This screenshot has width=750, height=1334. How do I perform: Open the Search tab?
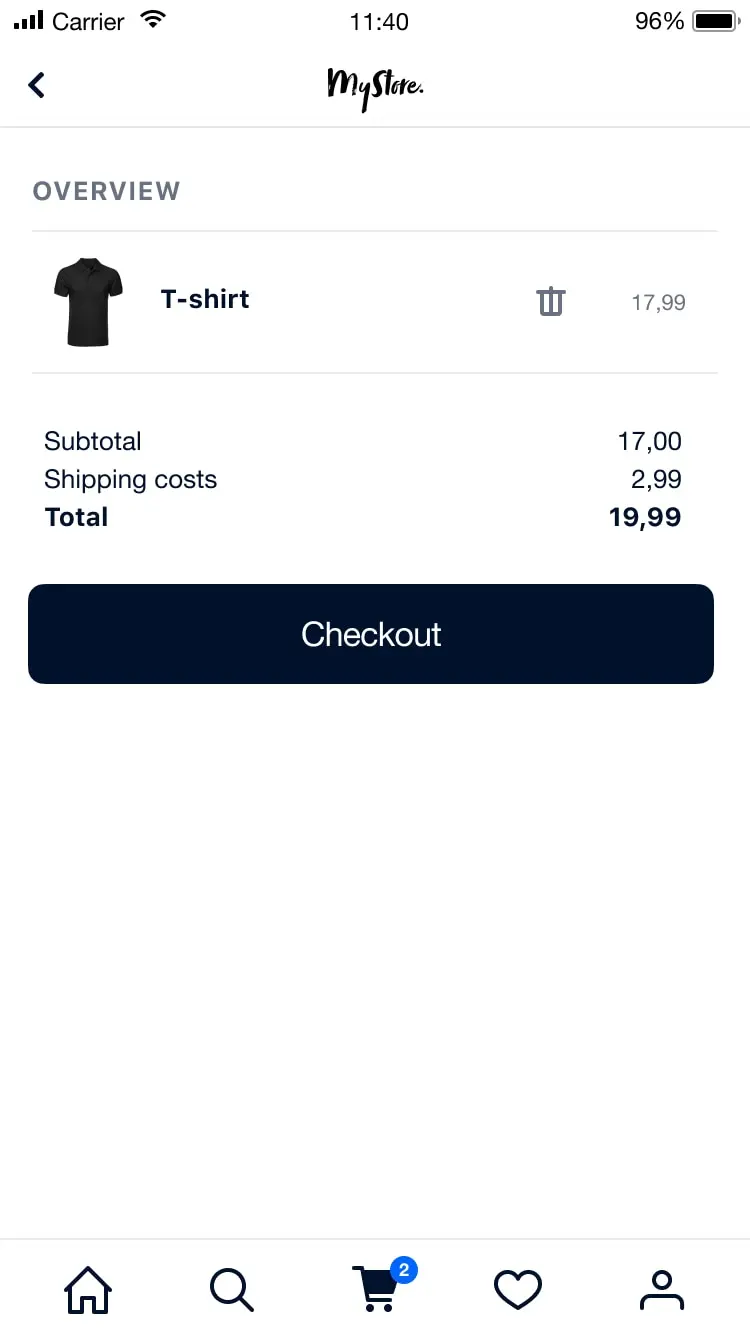(232, 1289)
